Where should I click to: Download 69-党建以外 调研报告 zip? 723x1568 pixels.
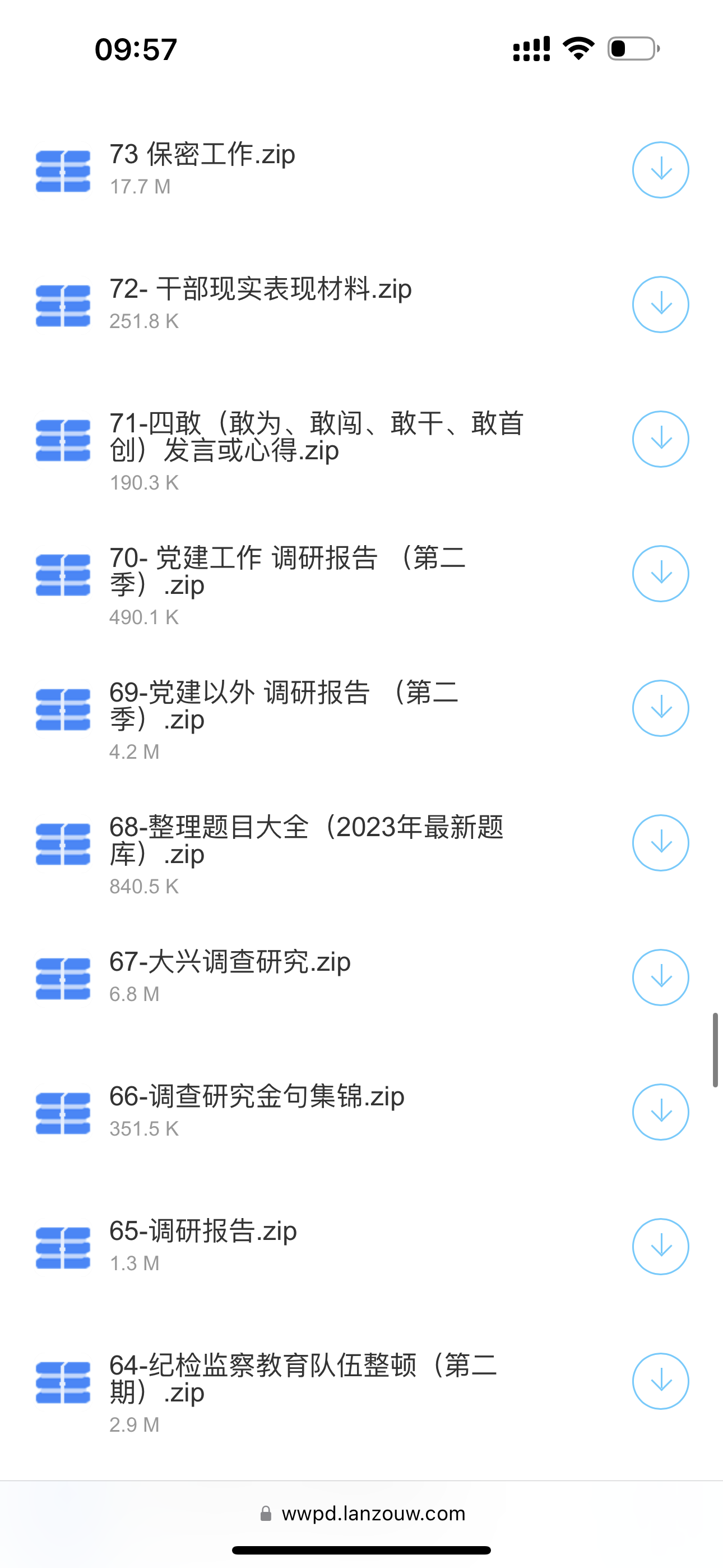click(660, 708)
